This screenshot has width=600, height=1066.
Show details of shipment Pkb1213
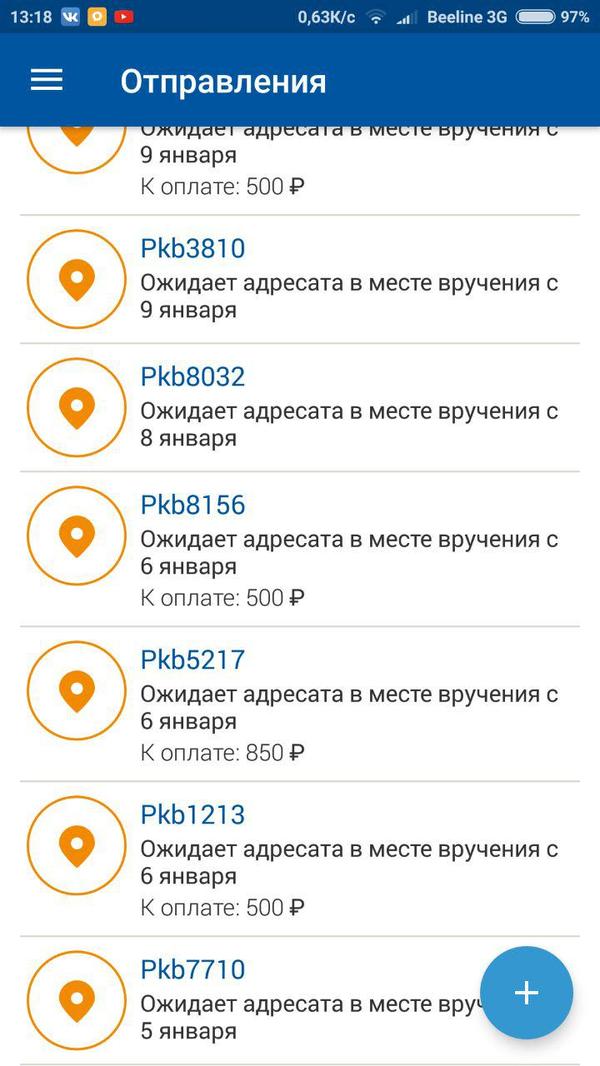[300, 859]
